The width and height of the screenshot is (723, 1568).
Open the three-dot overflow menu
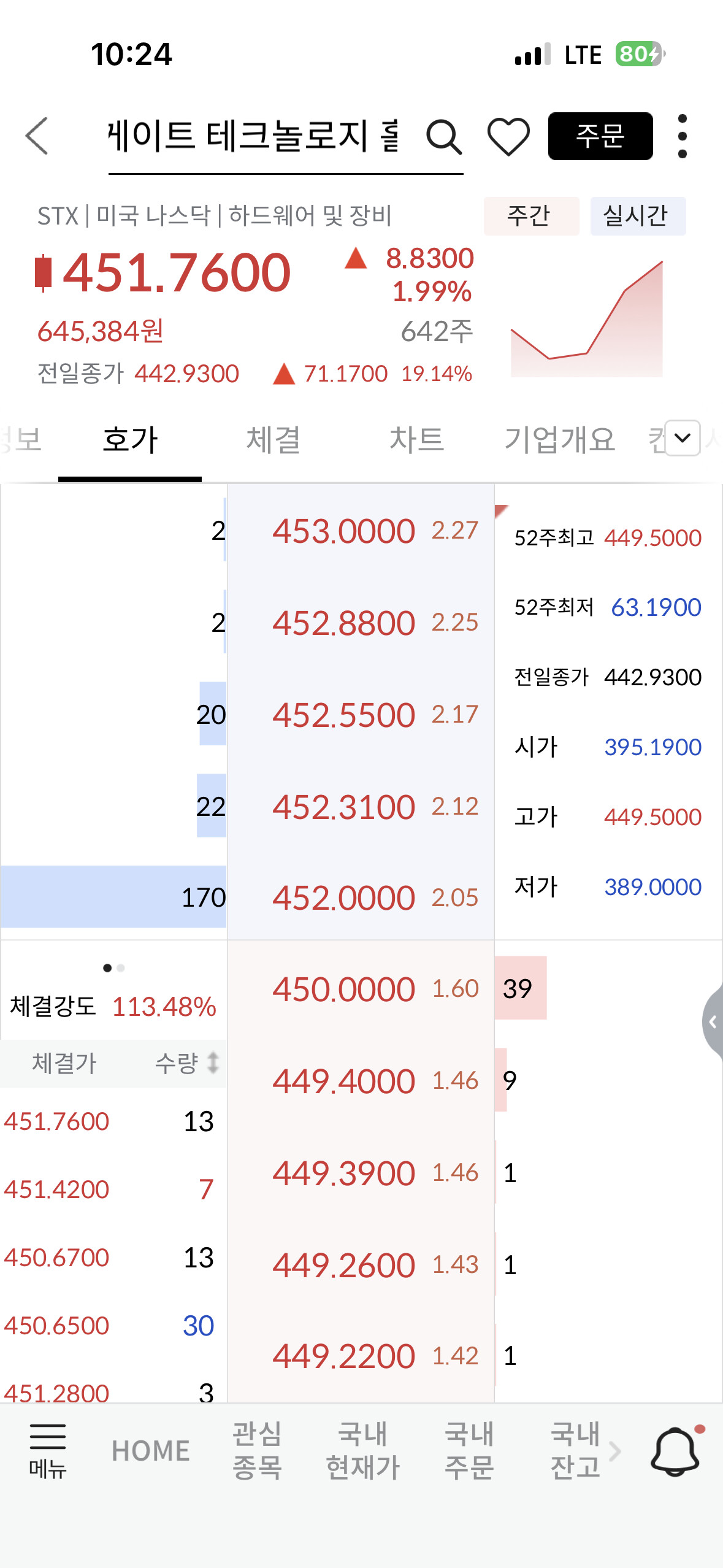pos(683,136)
